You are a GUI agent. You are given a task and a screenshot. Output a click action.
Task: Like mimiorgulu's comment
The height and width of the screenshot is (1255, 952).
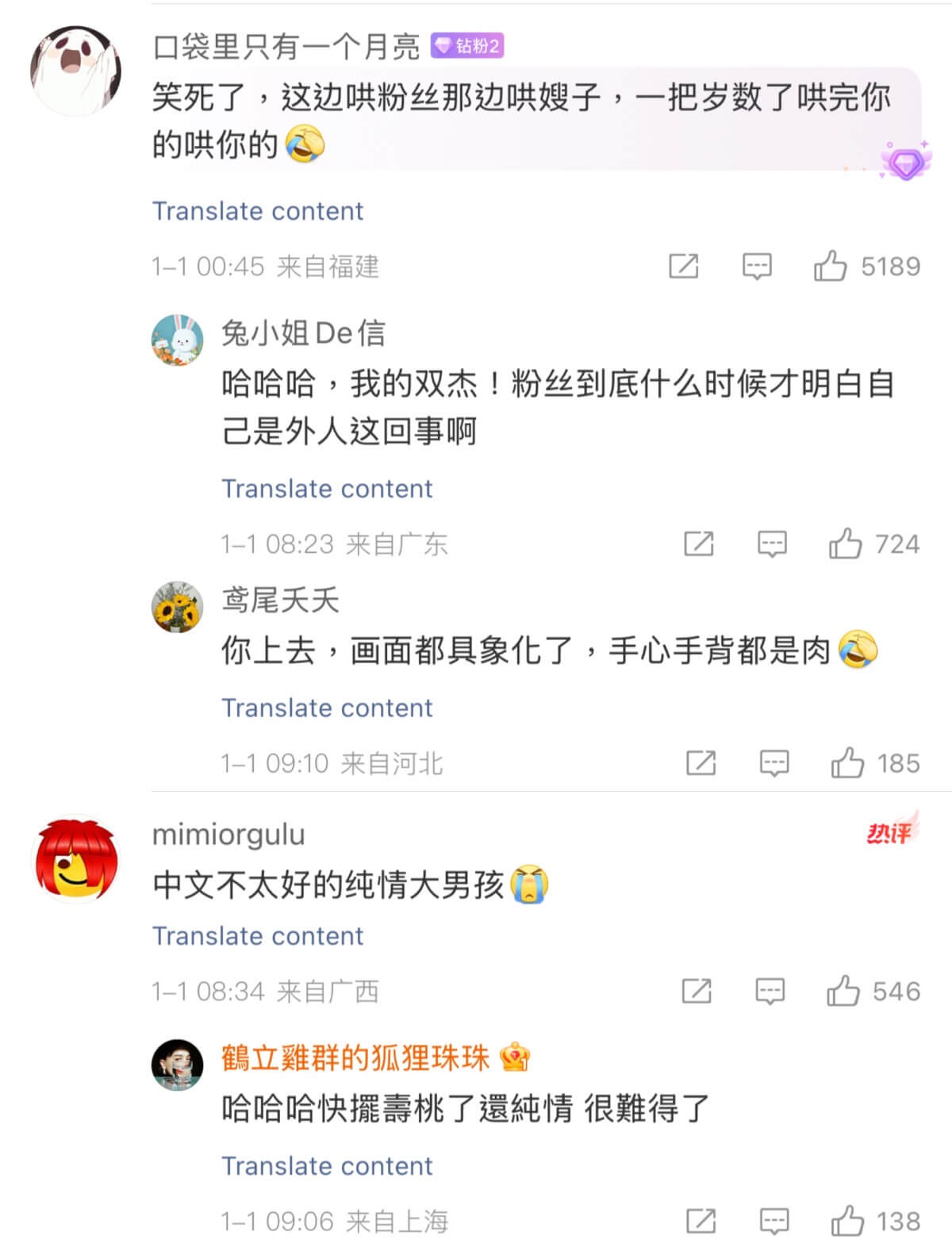(x=843, y=992)
